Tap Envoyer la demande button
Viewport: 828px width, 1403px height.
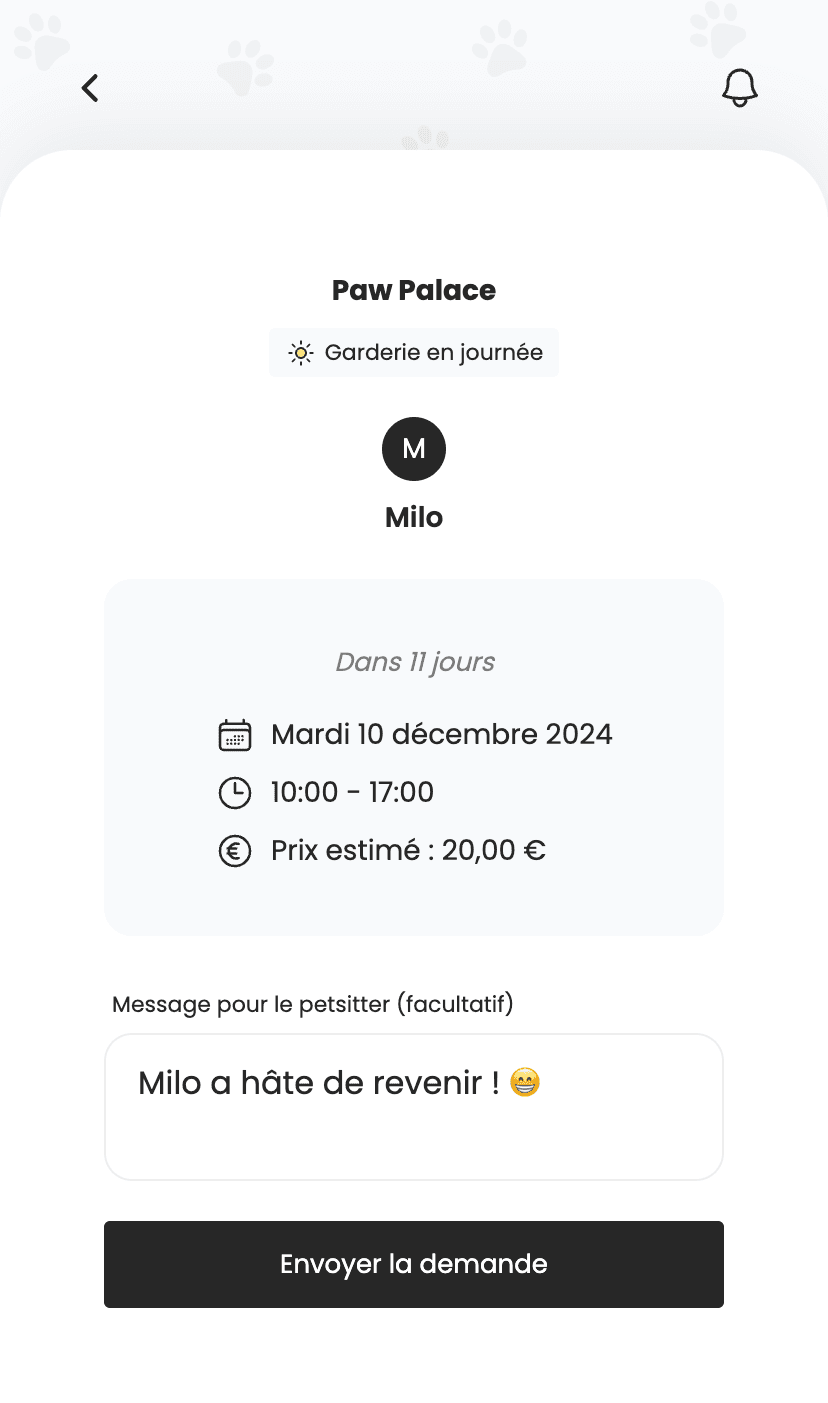[413, 1264]
